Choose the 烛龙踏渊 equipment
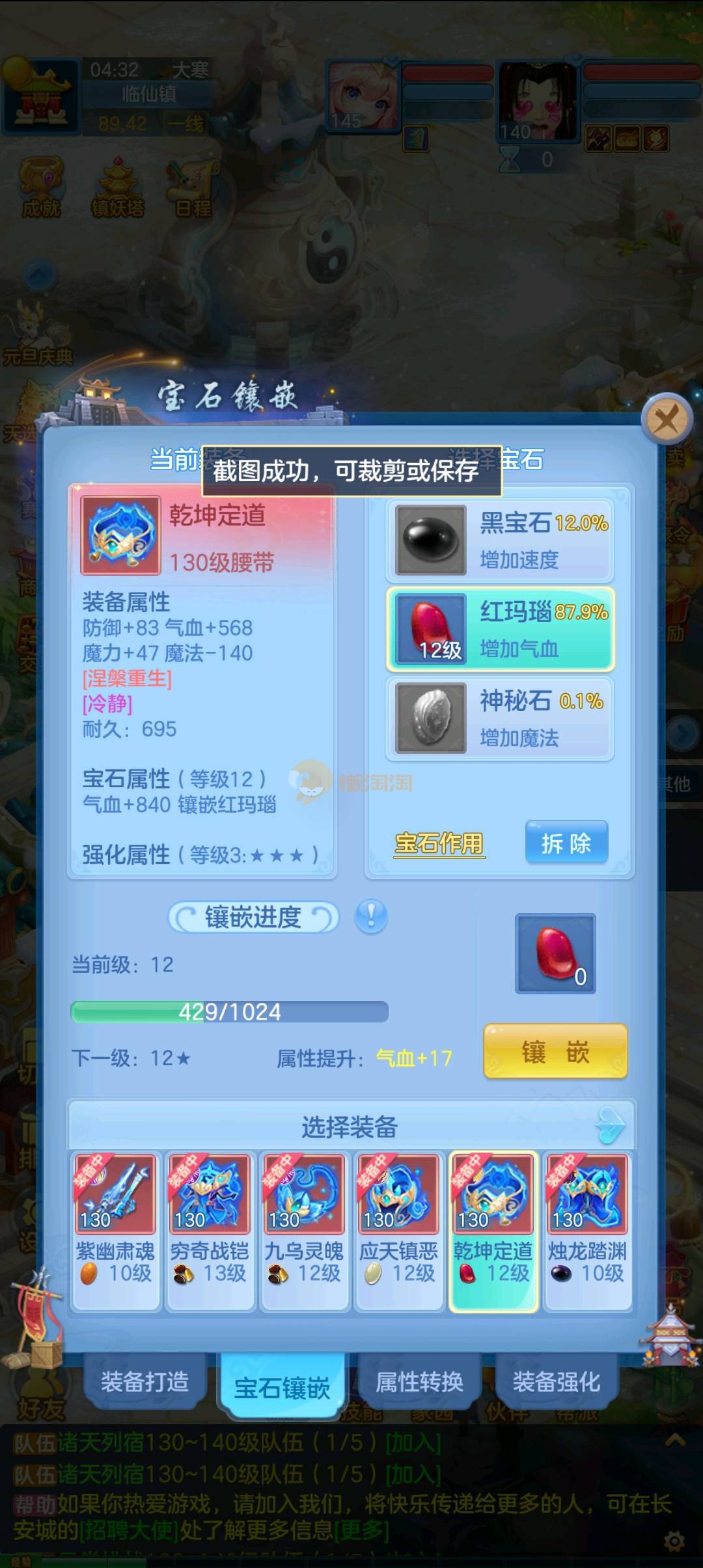The height and width of the screenshot is (1568, 703). click(587, 1229)
